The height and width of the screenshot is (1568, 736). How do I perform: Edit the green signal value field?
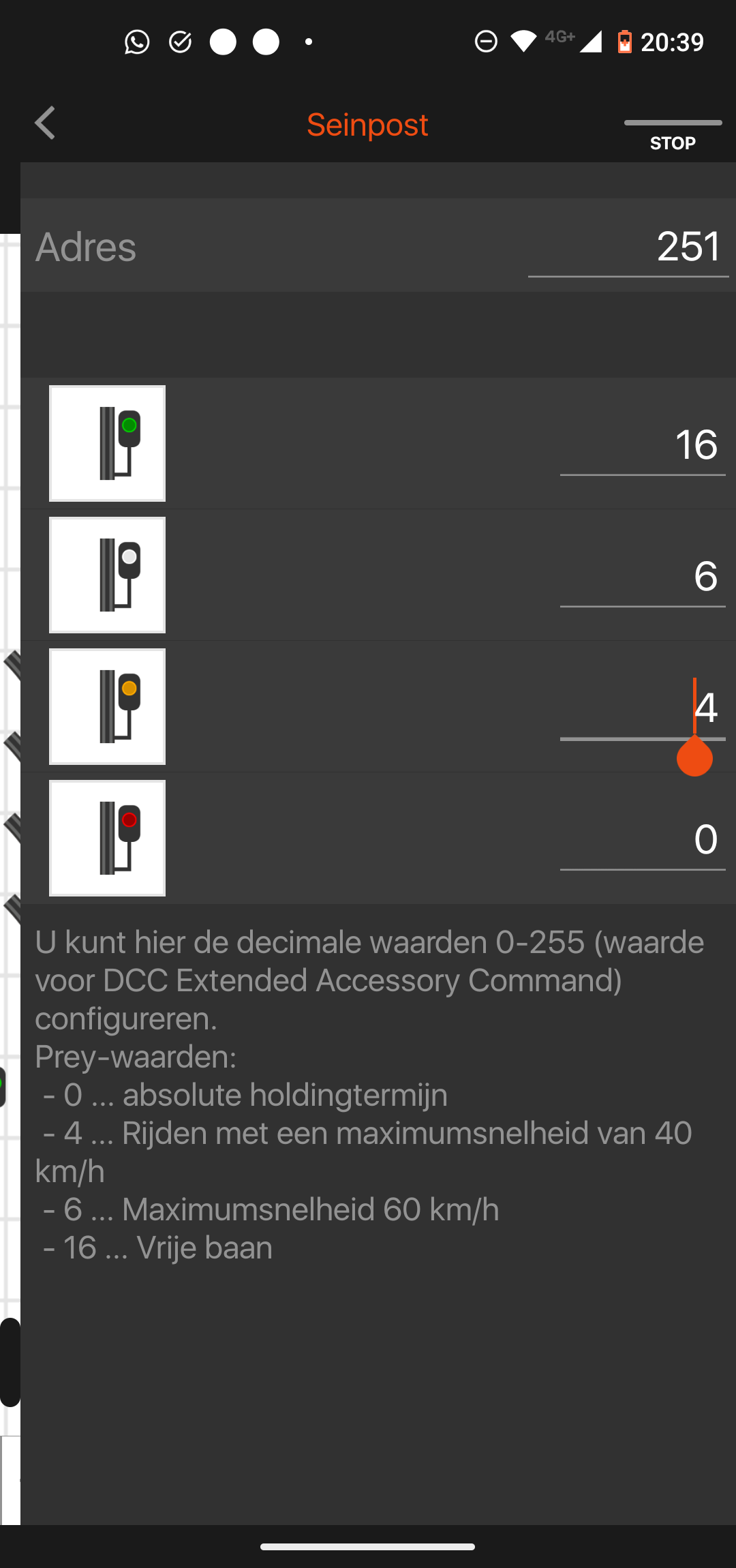point(643,444)
